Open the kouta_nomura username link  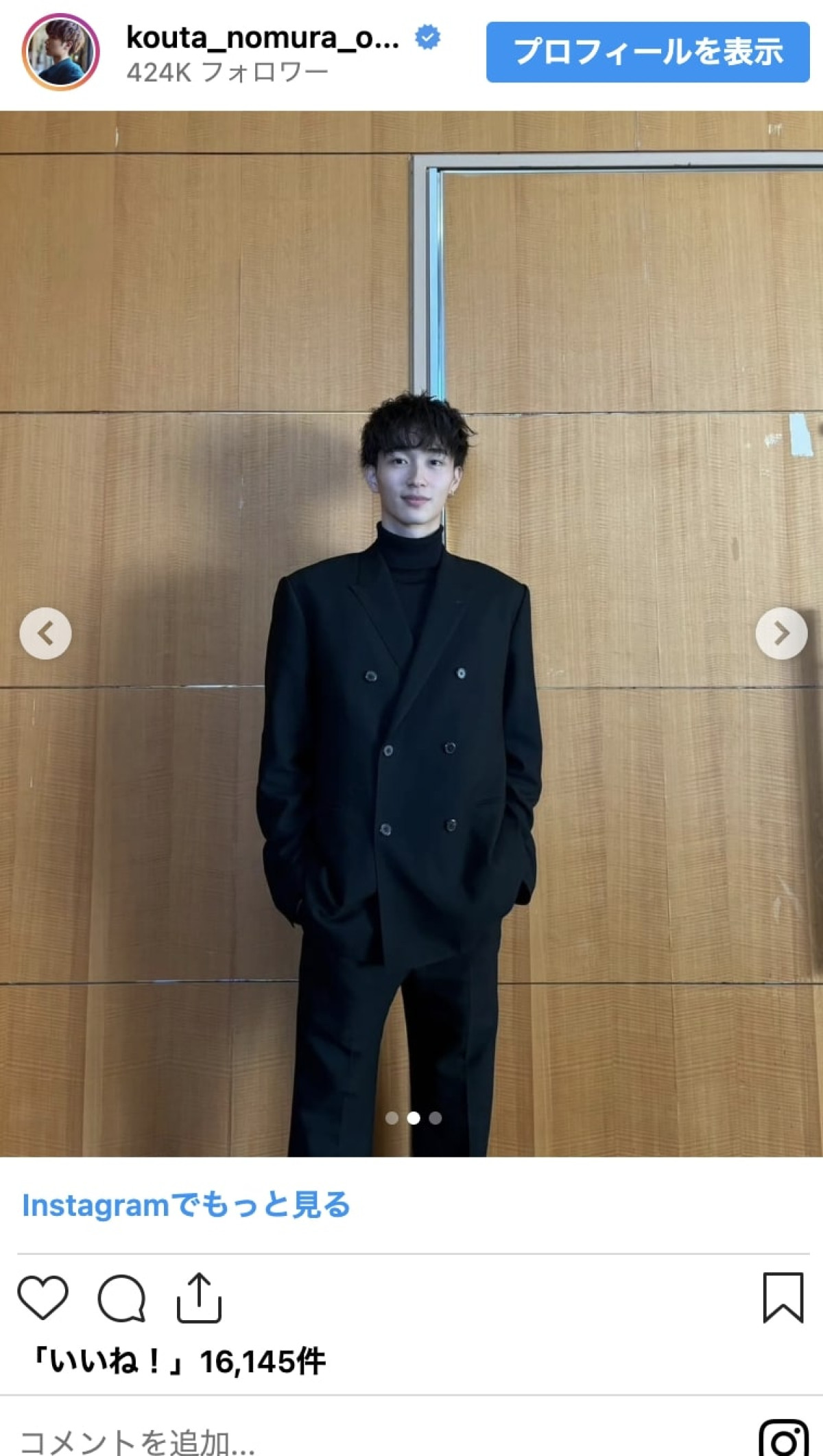(263, 38)
